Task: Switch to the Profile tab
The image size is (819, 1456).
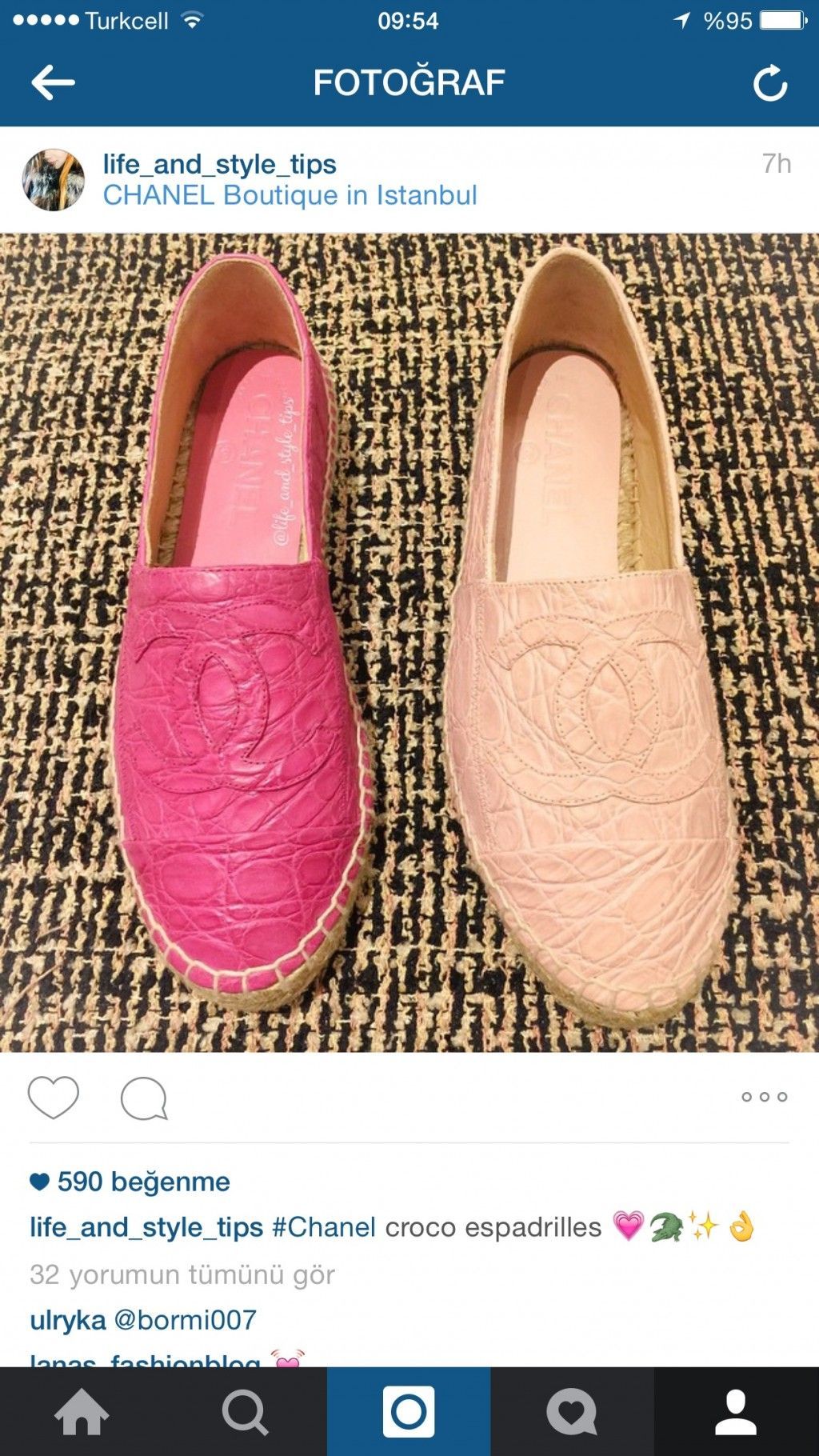Action: click(x=736, y=1412)
